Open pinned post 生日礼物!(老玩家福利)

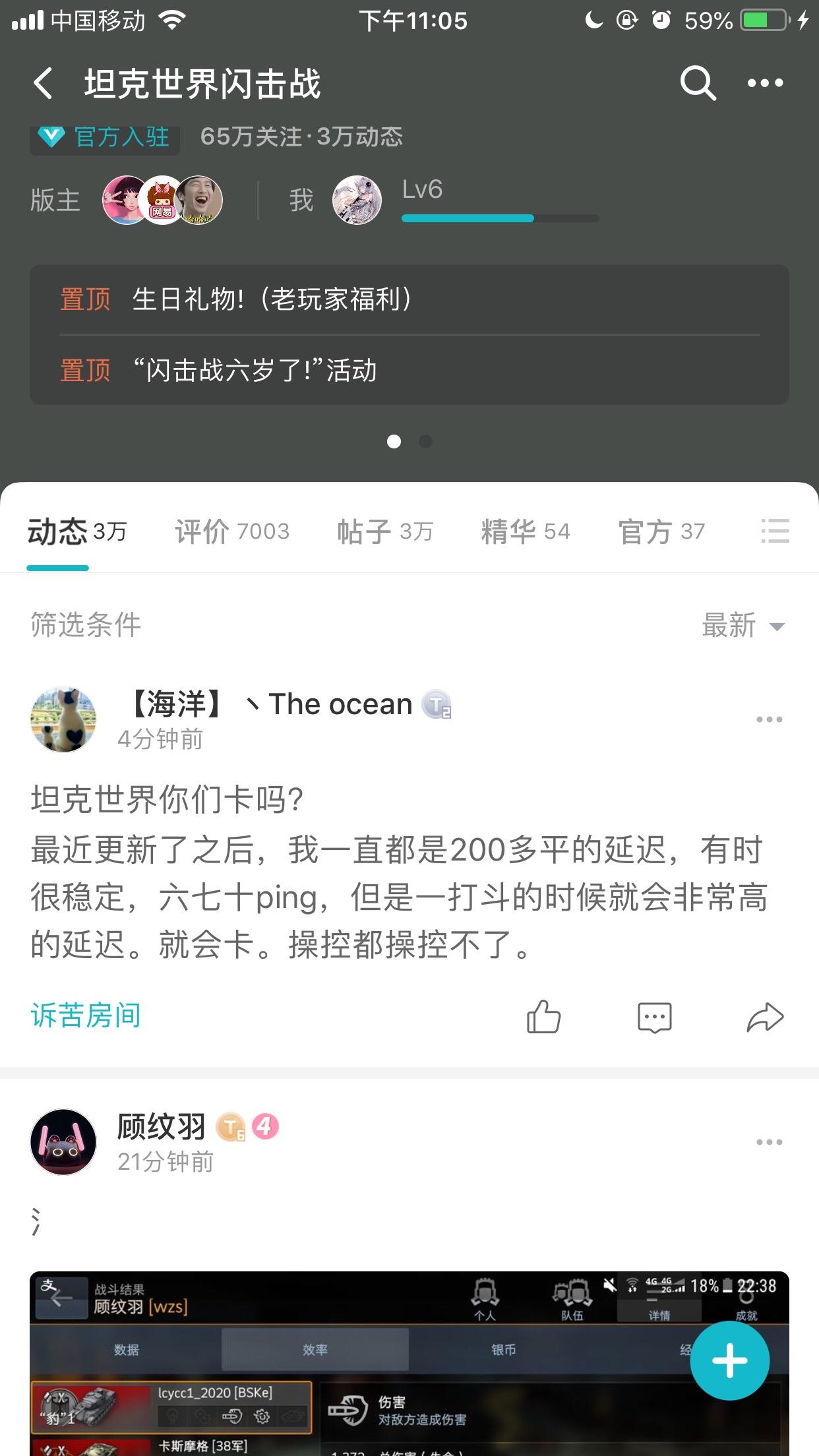pos(272,299)
